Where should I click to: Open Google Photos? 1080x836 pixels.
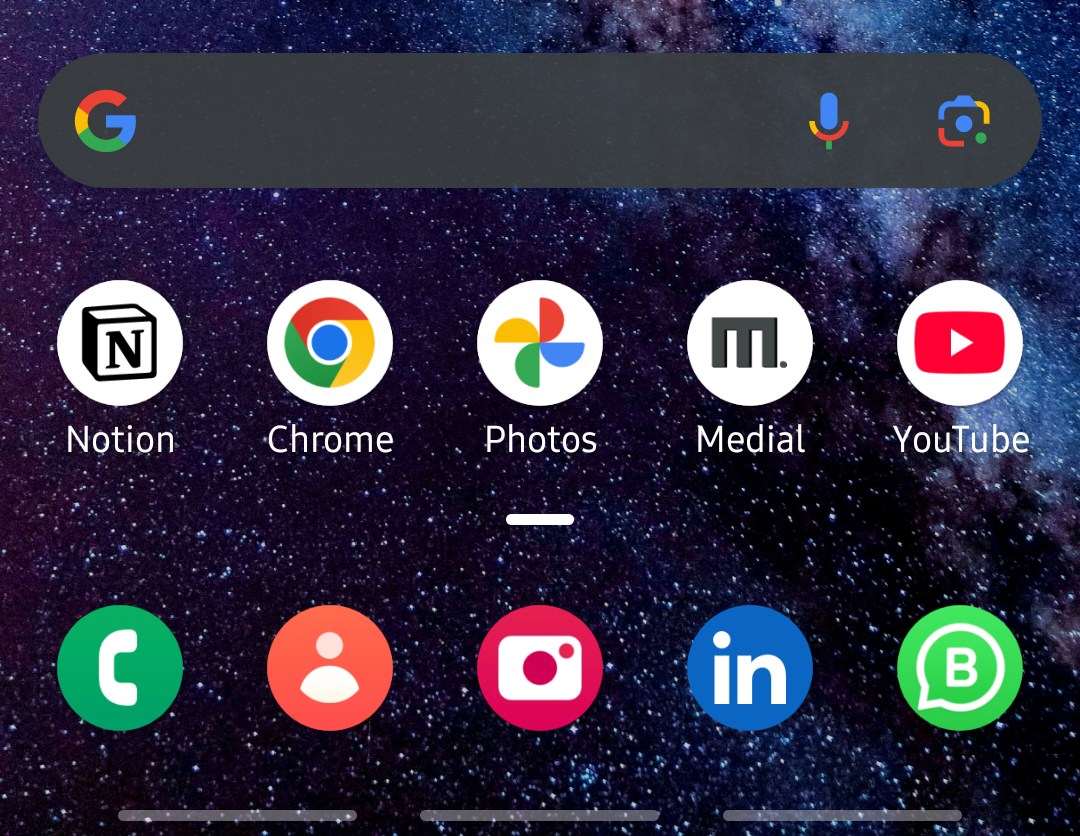click(x=540, y=343)
